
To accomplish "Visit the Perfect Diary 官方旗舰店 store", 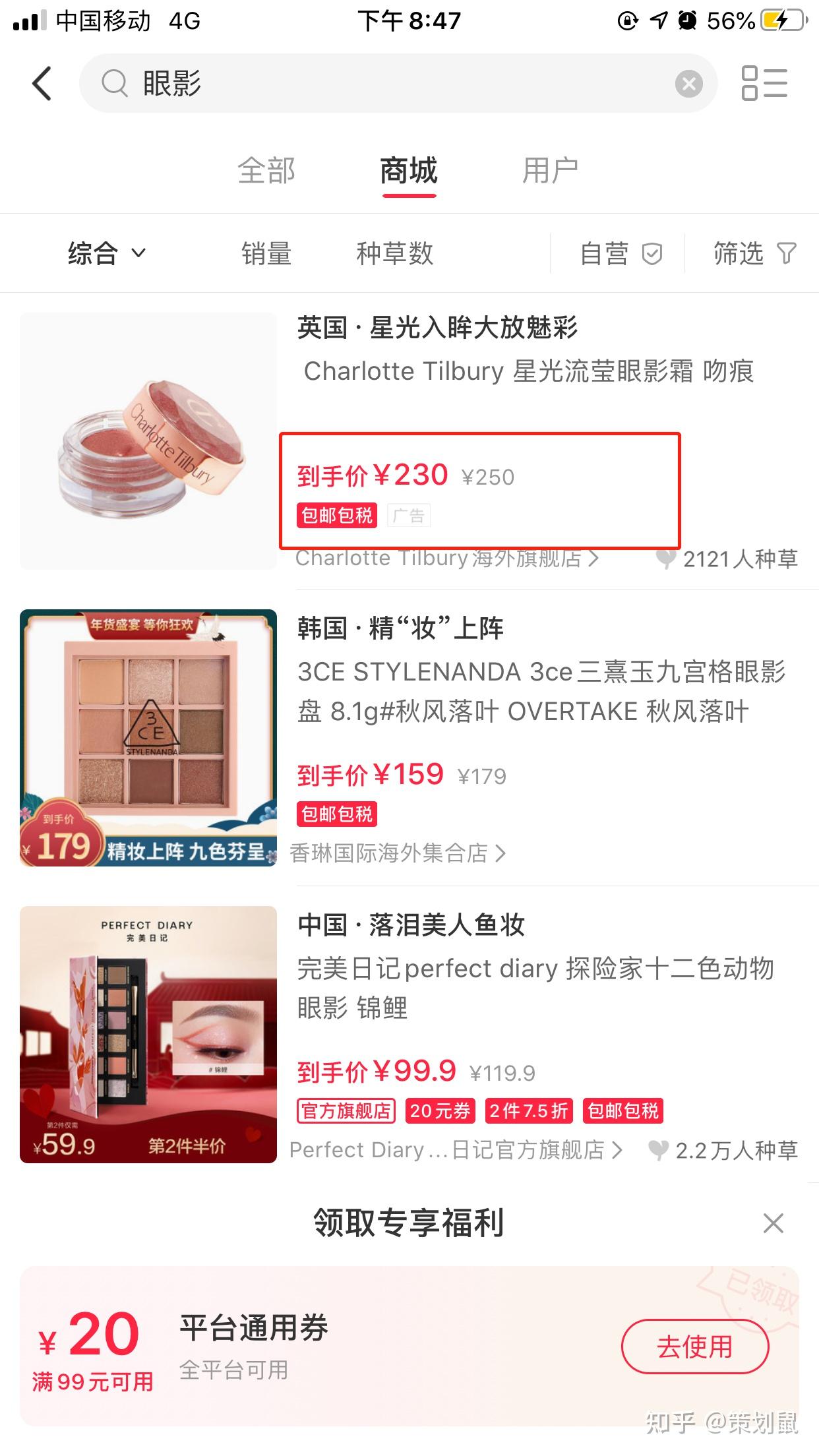I will coord(456,1150).
